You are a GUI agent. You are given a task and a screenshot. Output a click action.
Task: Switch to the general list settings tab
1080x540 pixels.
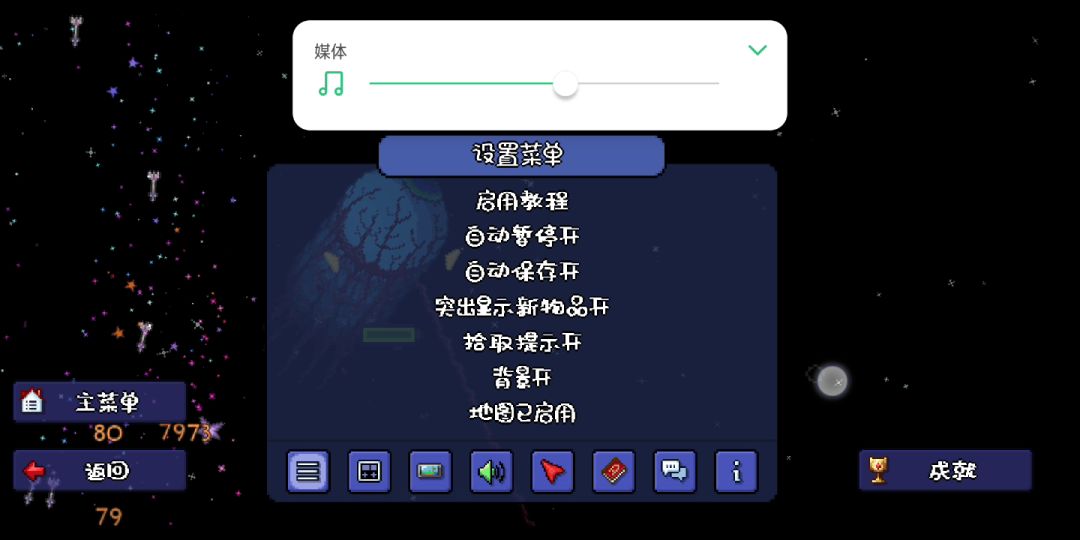click(308, 471)
